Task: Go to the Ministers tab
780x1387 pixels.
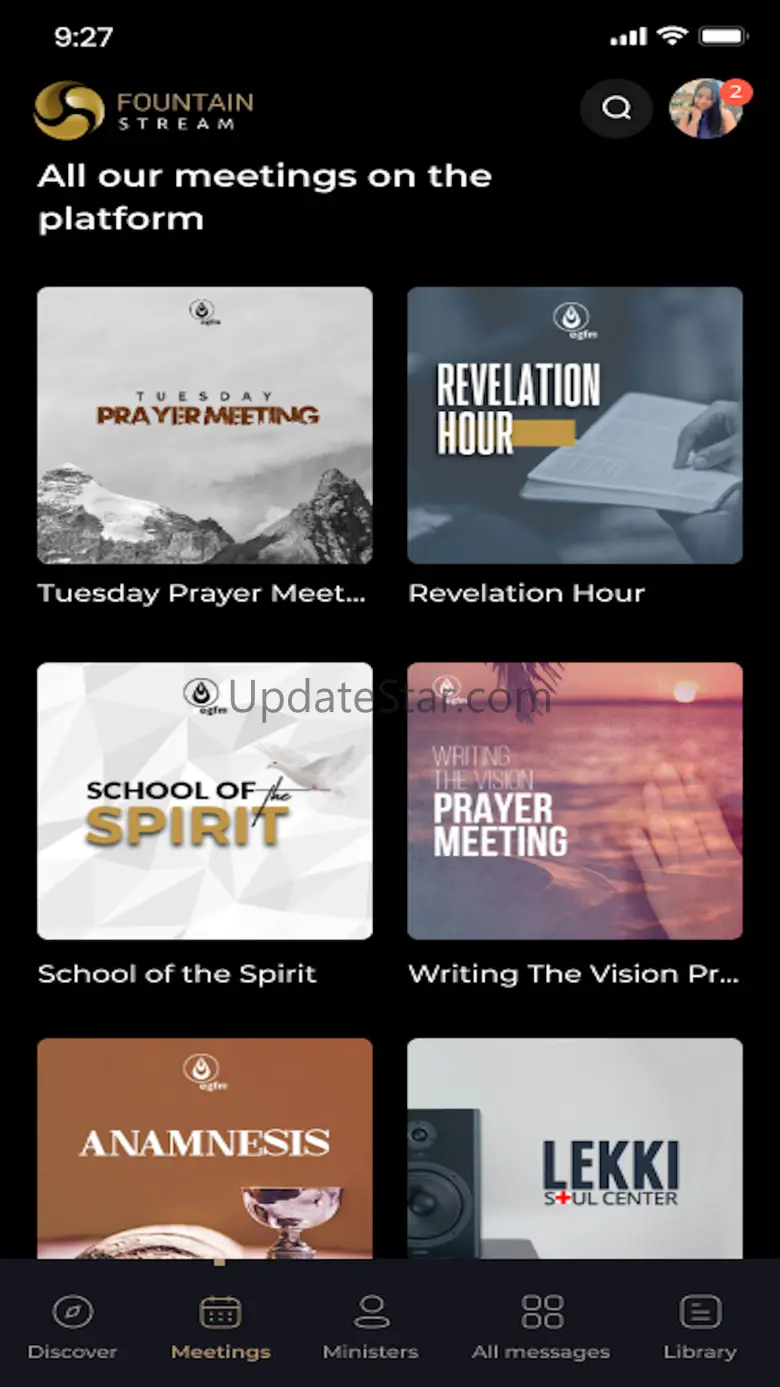Action: click(x=370, y=1326)
